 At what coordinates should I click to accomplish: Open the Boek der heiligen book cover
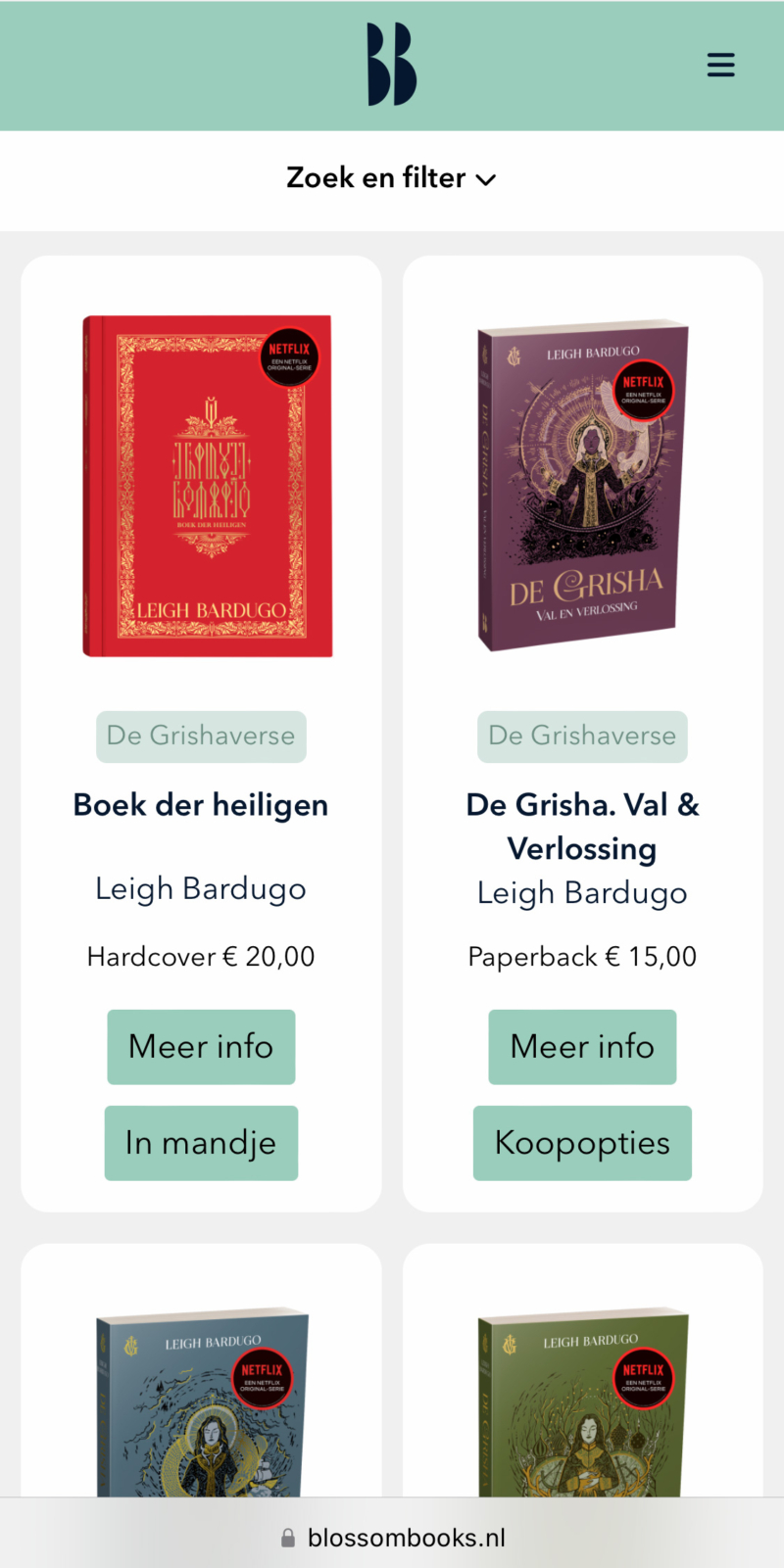coord(207,486)
